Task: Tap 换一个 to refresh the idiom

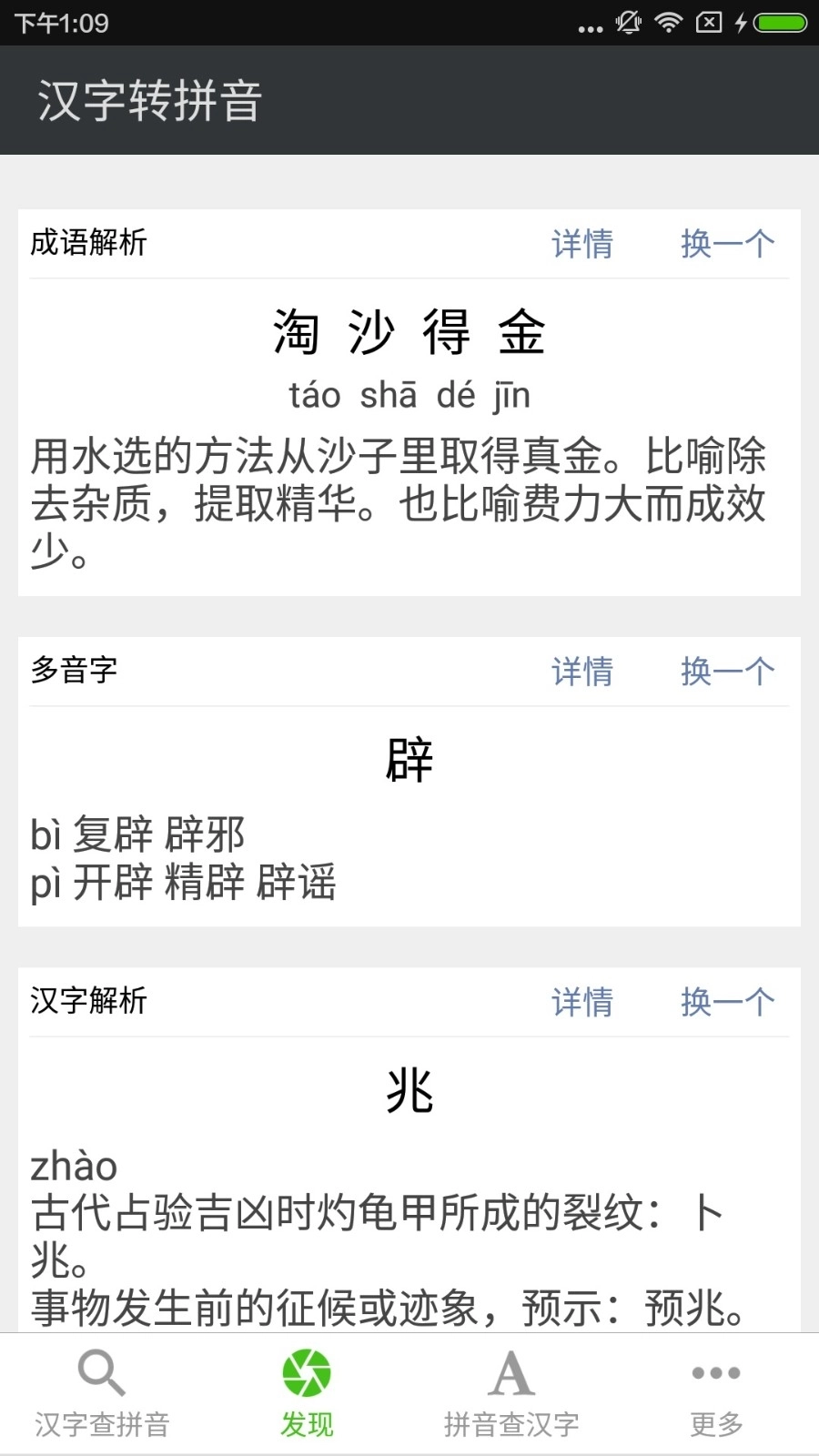Action: click(x=727, y=244)
